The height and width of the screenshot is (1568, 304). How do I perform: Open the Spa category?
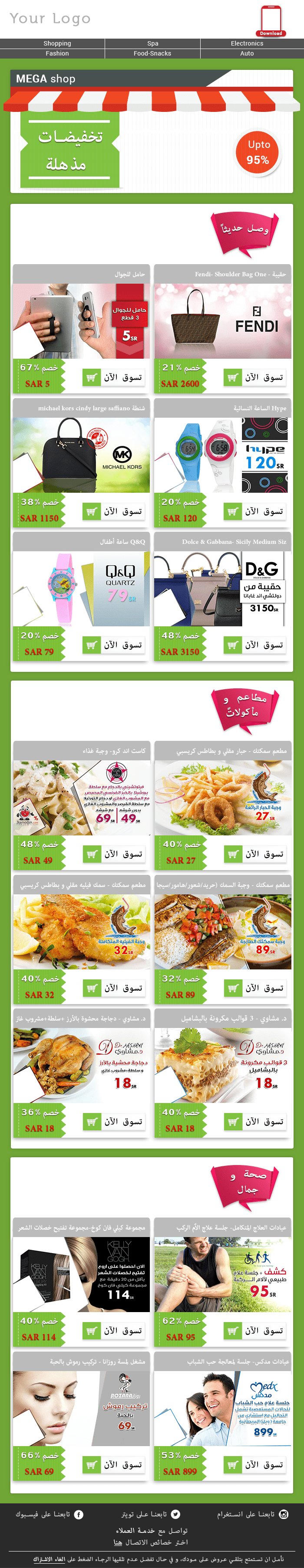pyautogui.click(x=152, y=43)
